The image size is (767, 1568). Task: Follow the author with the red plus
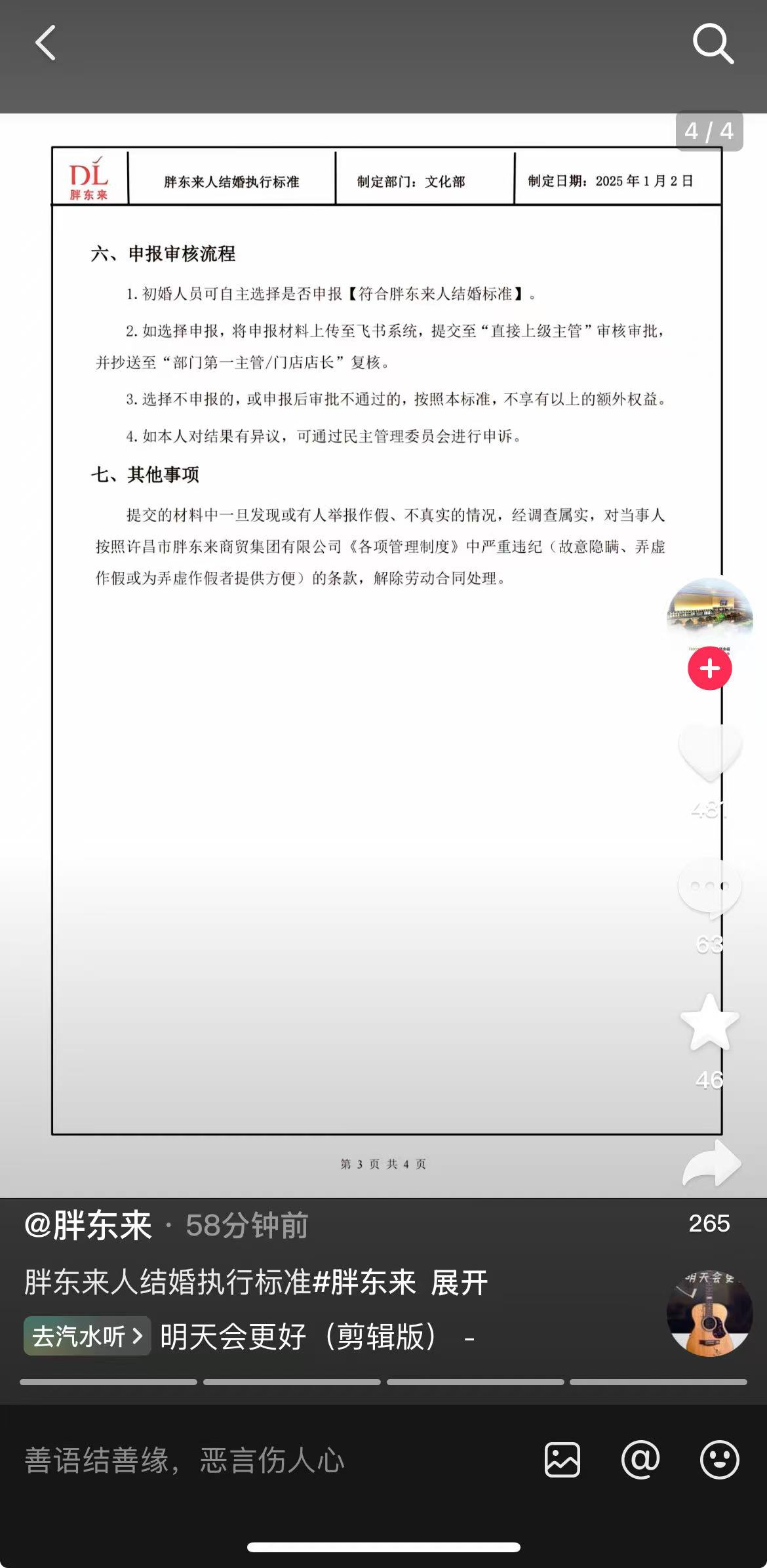(709, 668)
